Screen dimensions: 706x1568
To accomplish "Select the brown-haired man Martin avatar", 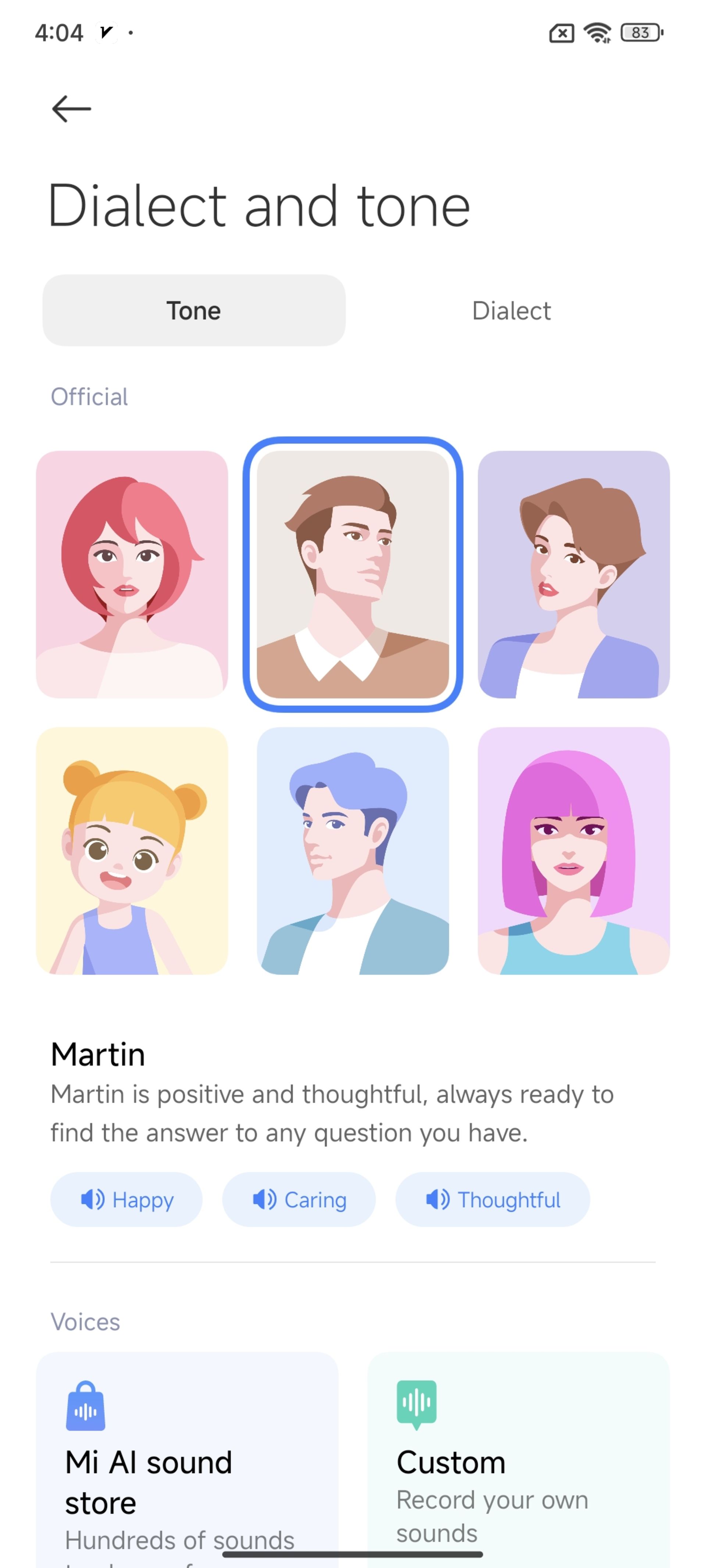I will pos(353,574).
